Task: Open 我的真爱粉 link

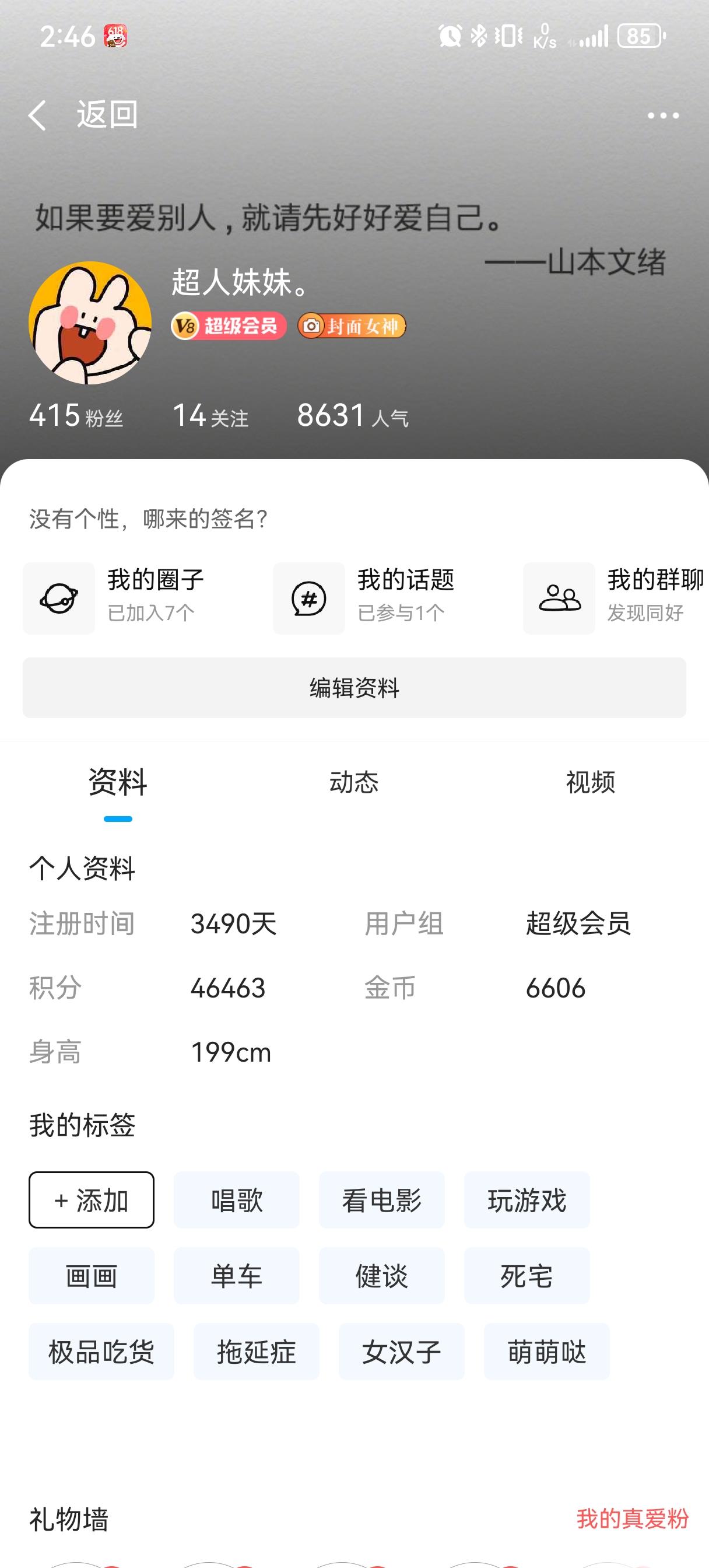Action: [632, 1518]
